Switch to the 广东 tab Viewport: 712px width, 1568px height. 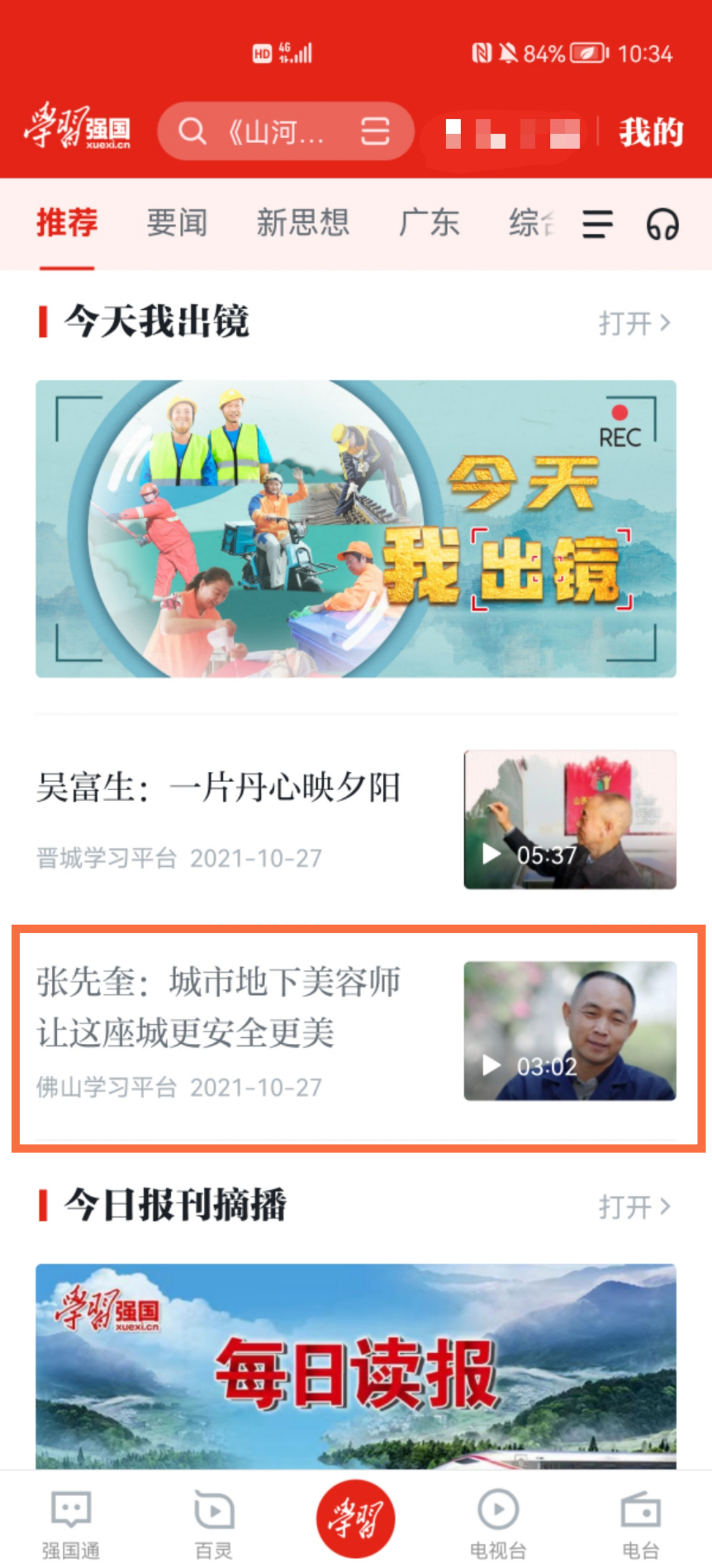[429, 222]
